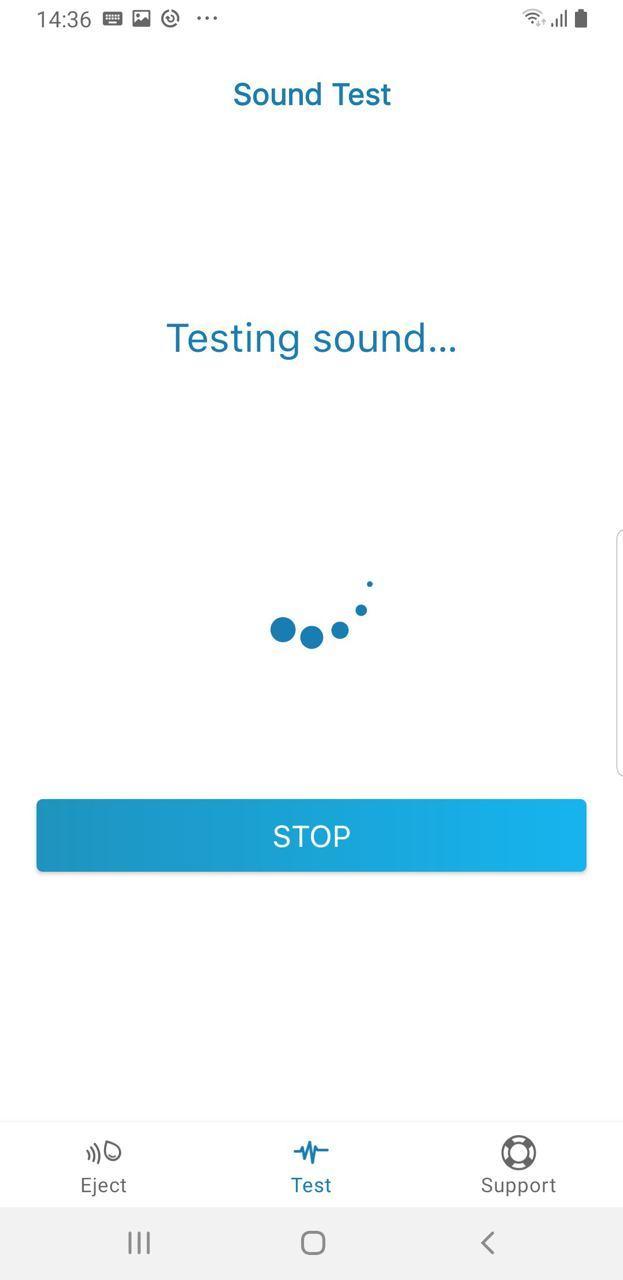This screenshot has height=1280, width=623.
Task: Go back using system navigation
Action: [487, 1243]
